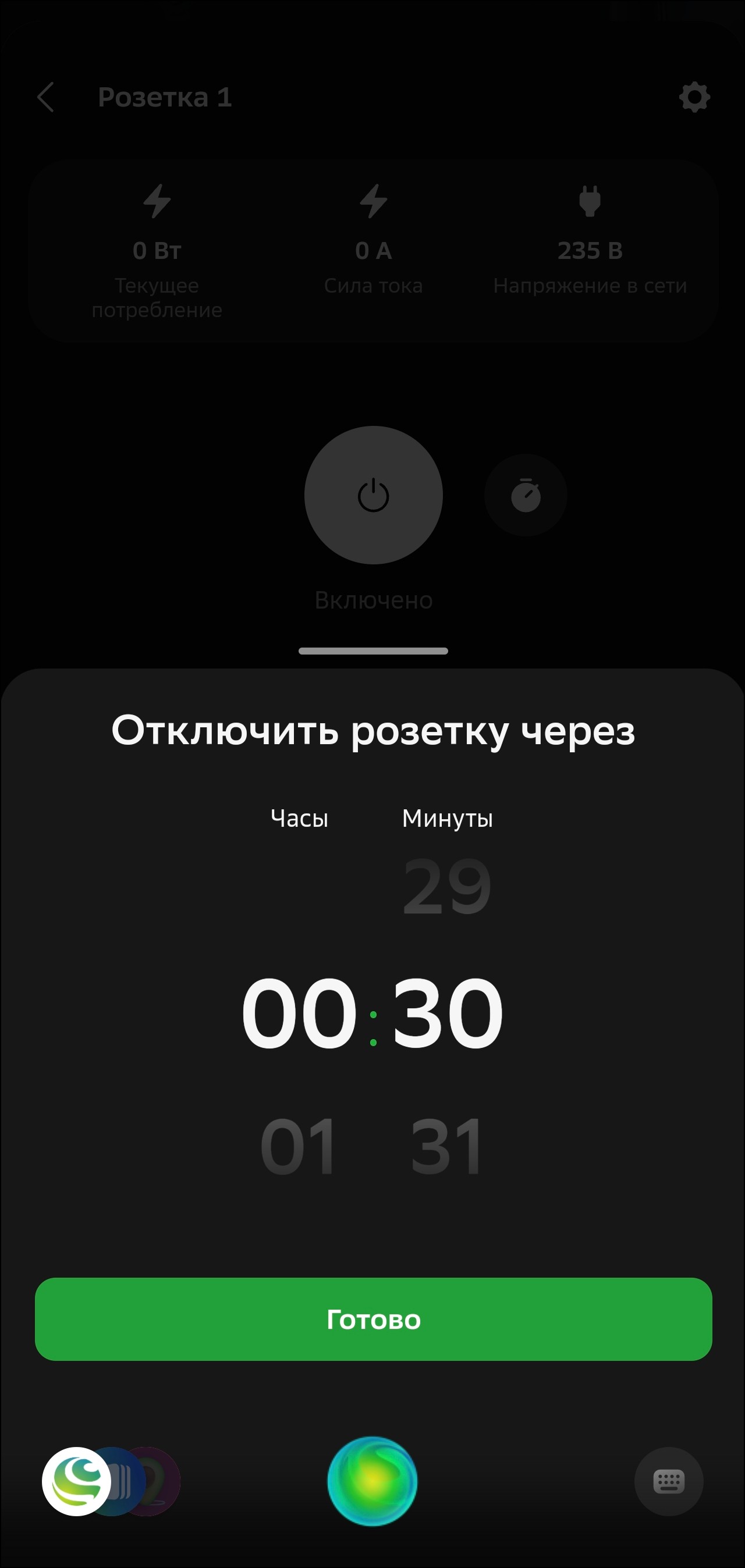The width and height of the screenshot is (745, 1568).
Task: Select 29 in the minutes picker
Action: [446, 886]
